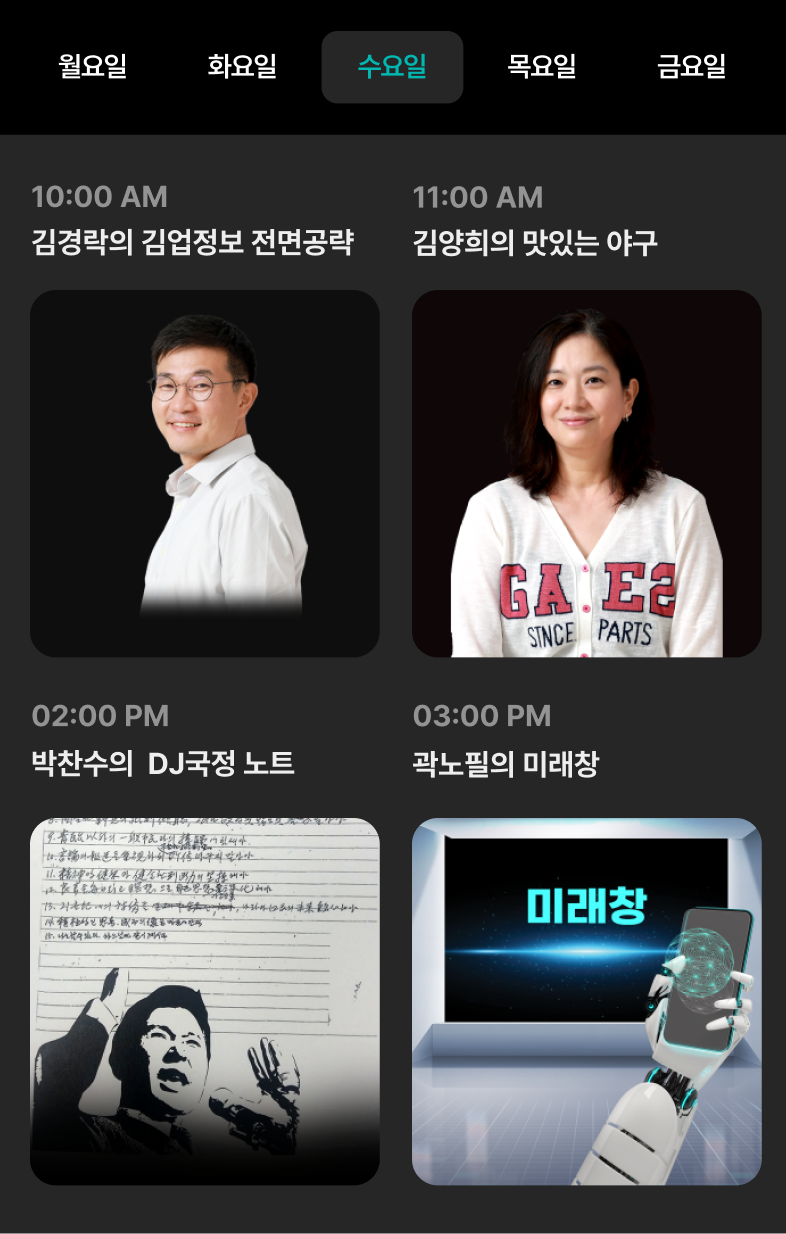Image resolution: width=786 pixels, height=1234 pixels.
Task: Switch to the 목요일 tab
Action: point(542,67)
